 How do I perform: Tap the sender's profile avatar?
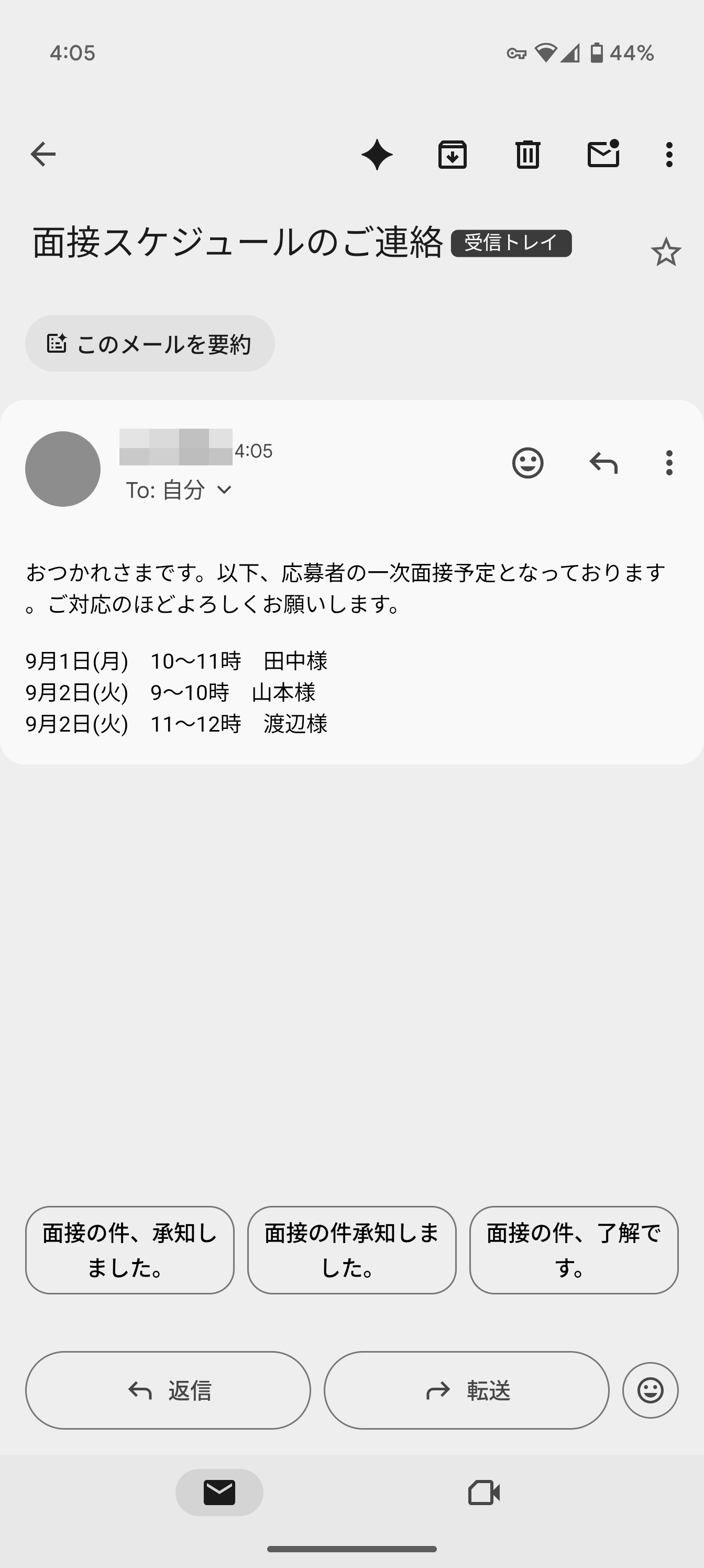pos(62,469)
